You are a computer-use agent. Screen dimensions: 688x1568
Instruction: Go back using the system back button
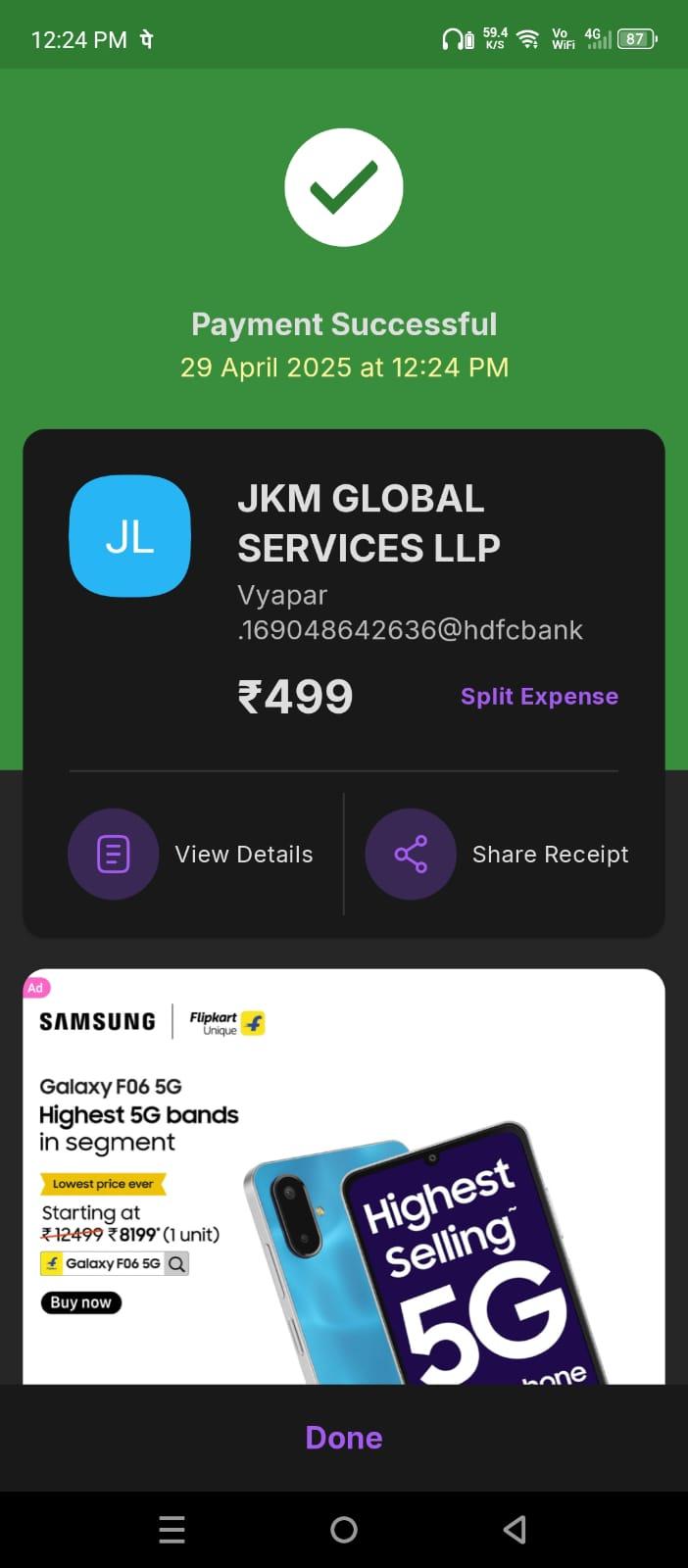point(515,1530)
